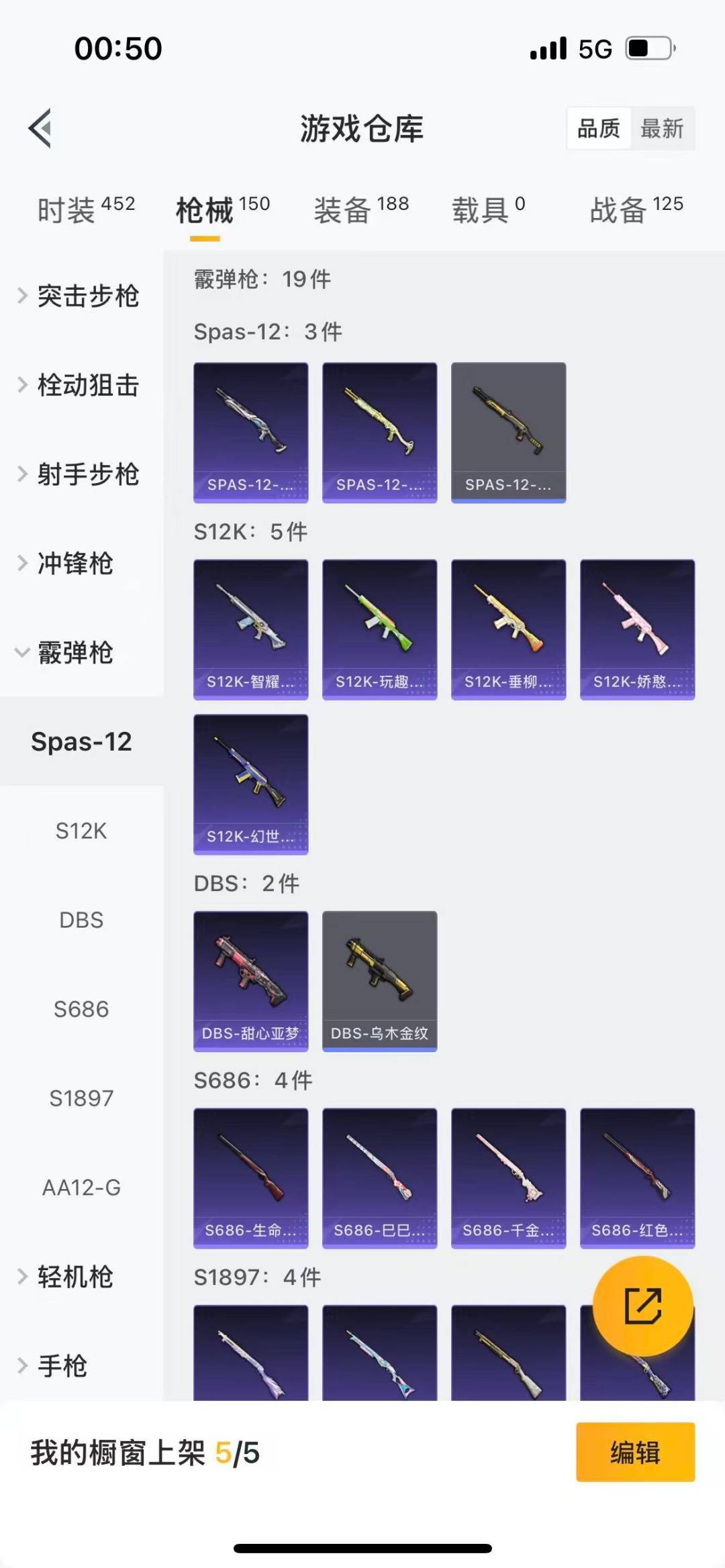
Task: Tap the 编辑 button
Action: coord(635,1452)
